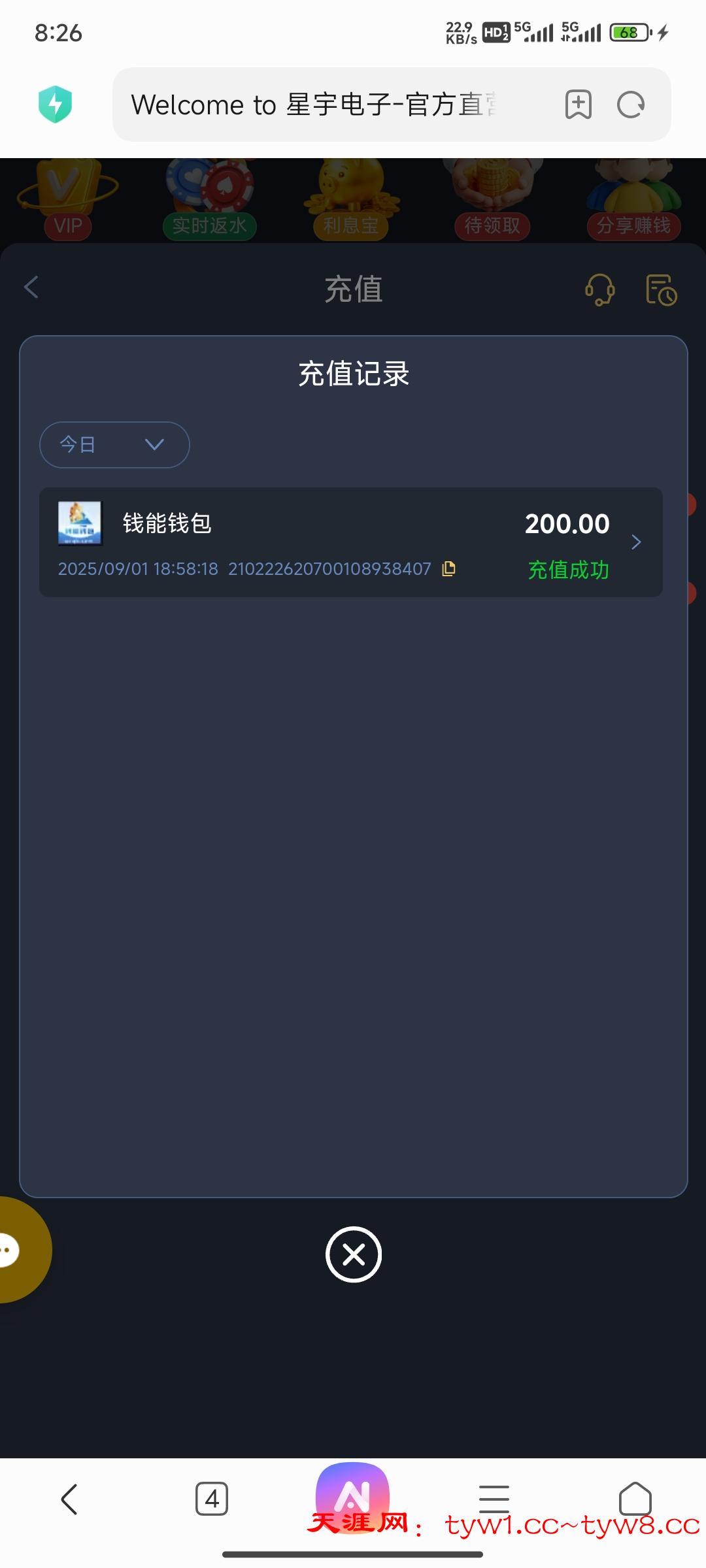Open the browser menu

(494, 1498)
